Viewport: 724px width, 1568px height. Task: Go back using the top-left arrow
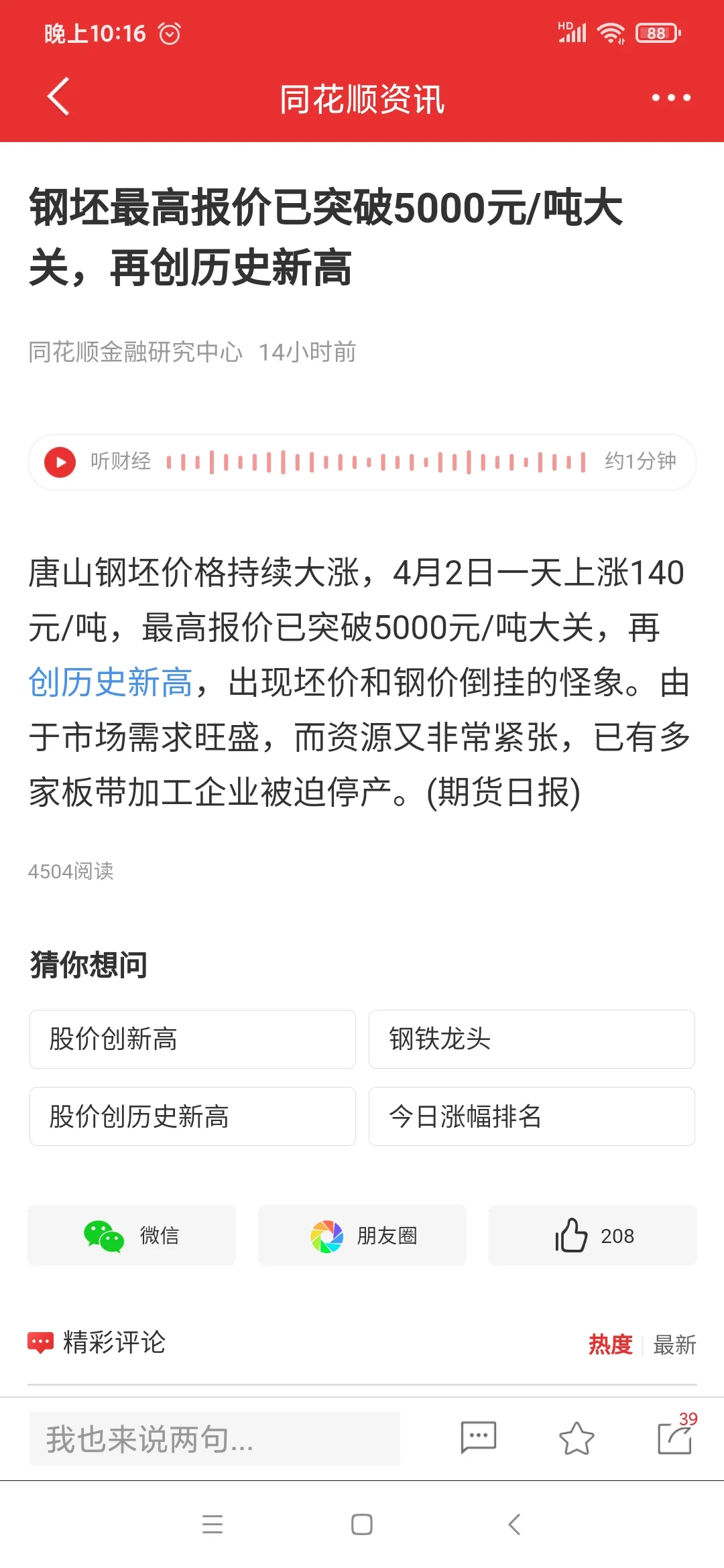(58, 96)
